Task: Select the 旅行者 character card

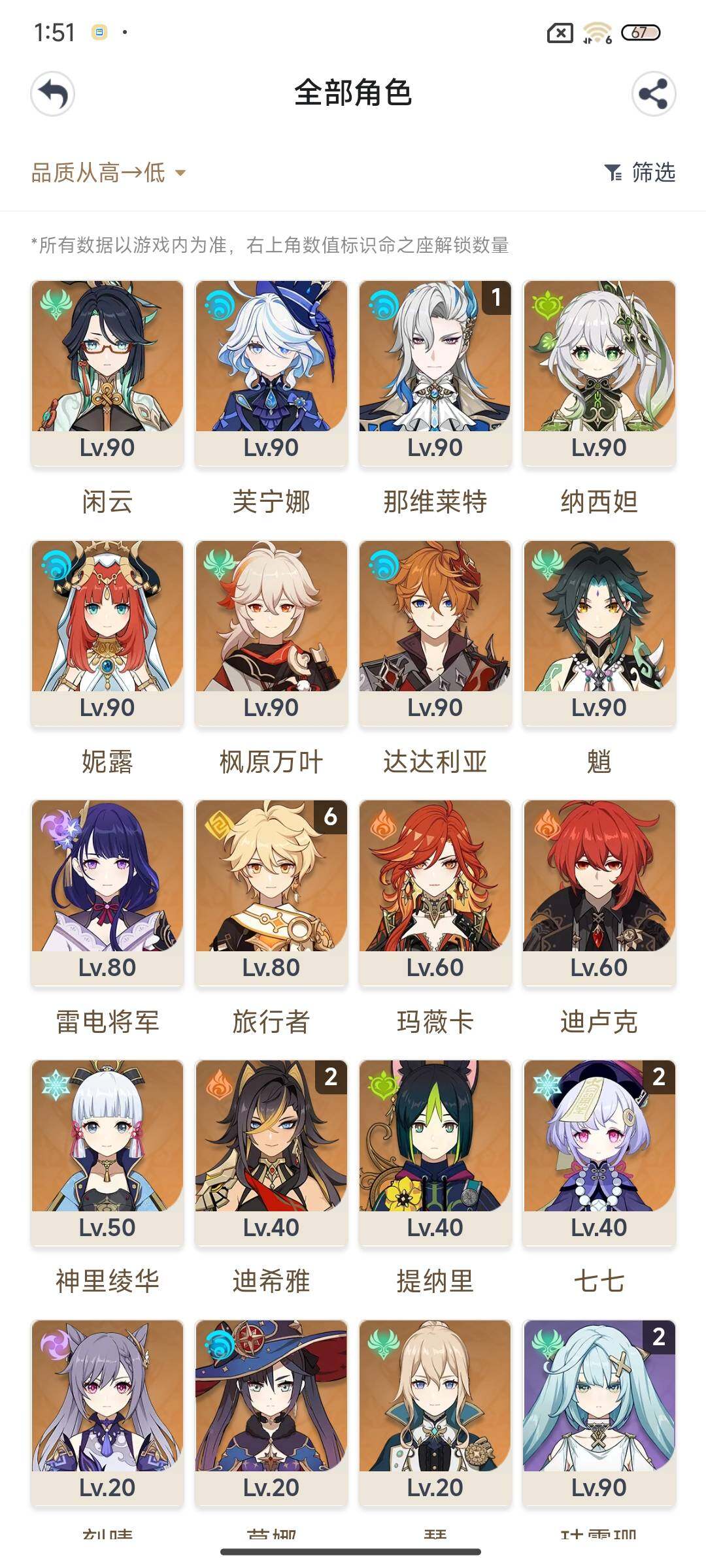Action: (271, 892)
